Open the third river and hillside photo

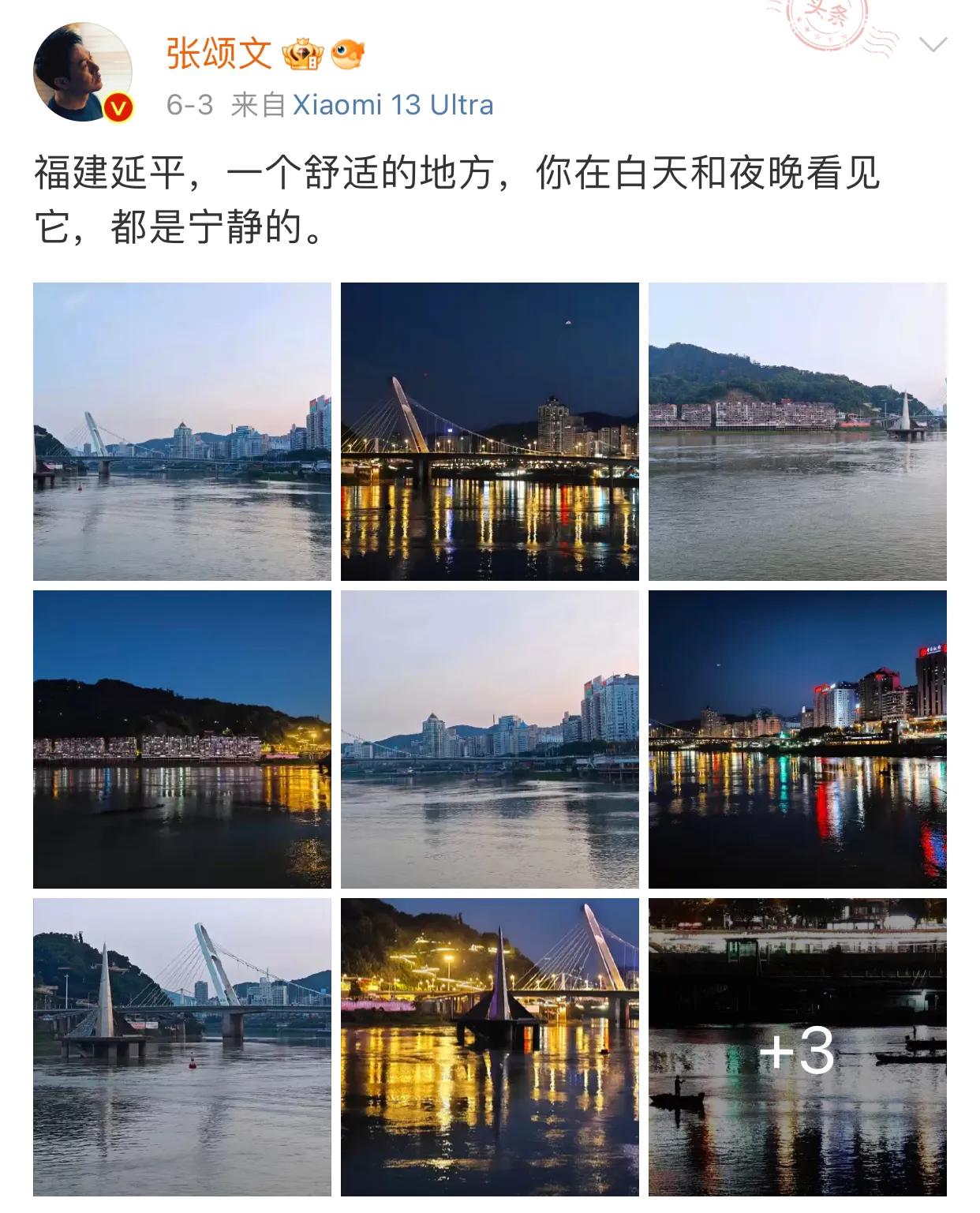point(797,430)
